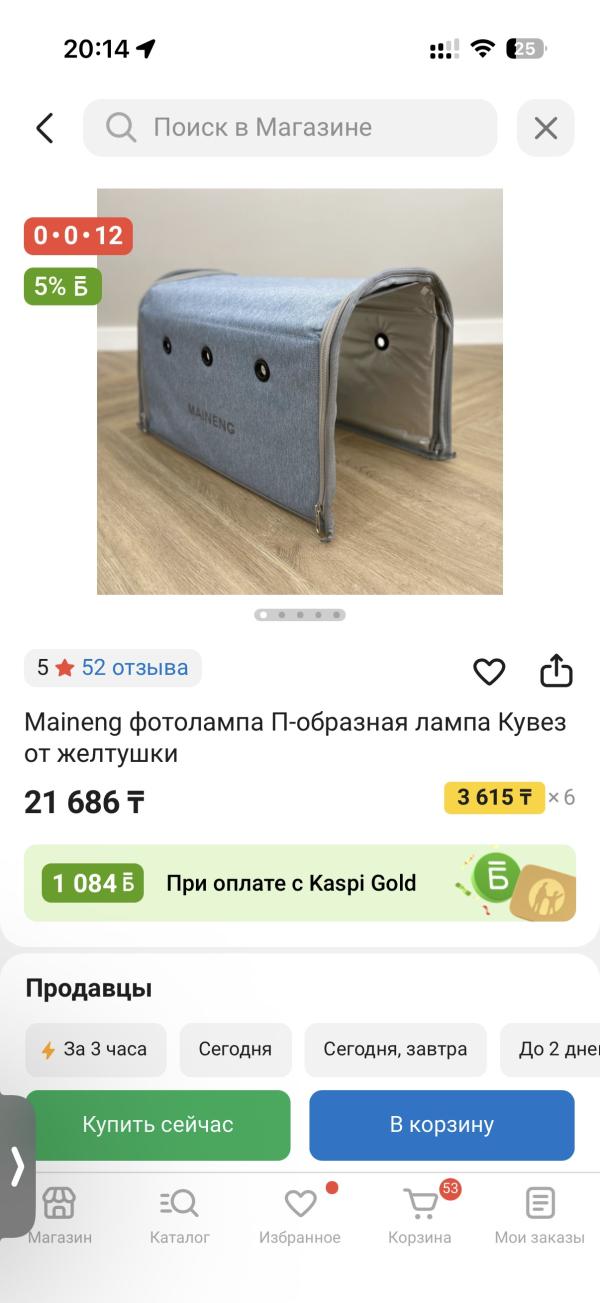Add item with 'В корзину' button
This screenshot has height=1303, width=600.
[442, 1125]
